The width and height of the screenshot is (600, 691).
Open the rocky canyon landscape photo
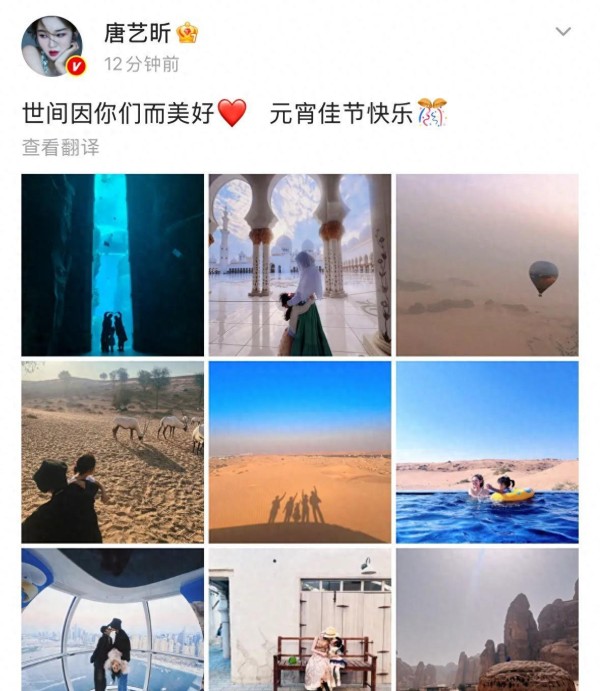[486, 620]
